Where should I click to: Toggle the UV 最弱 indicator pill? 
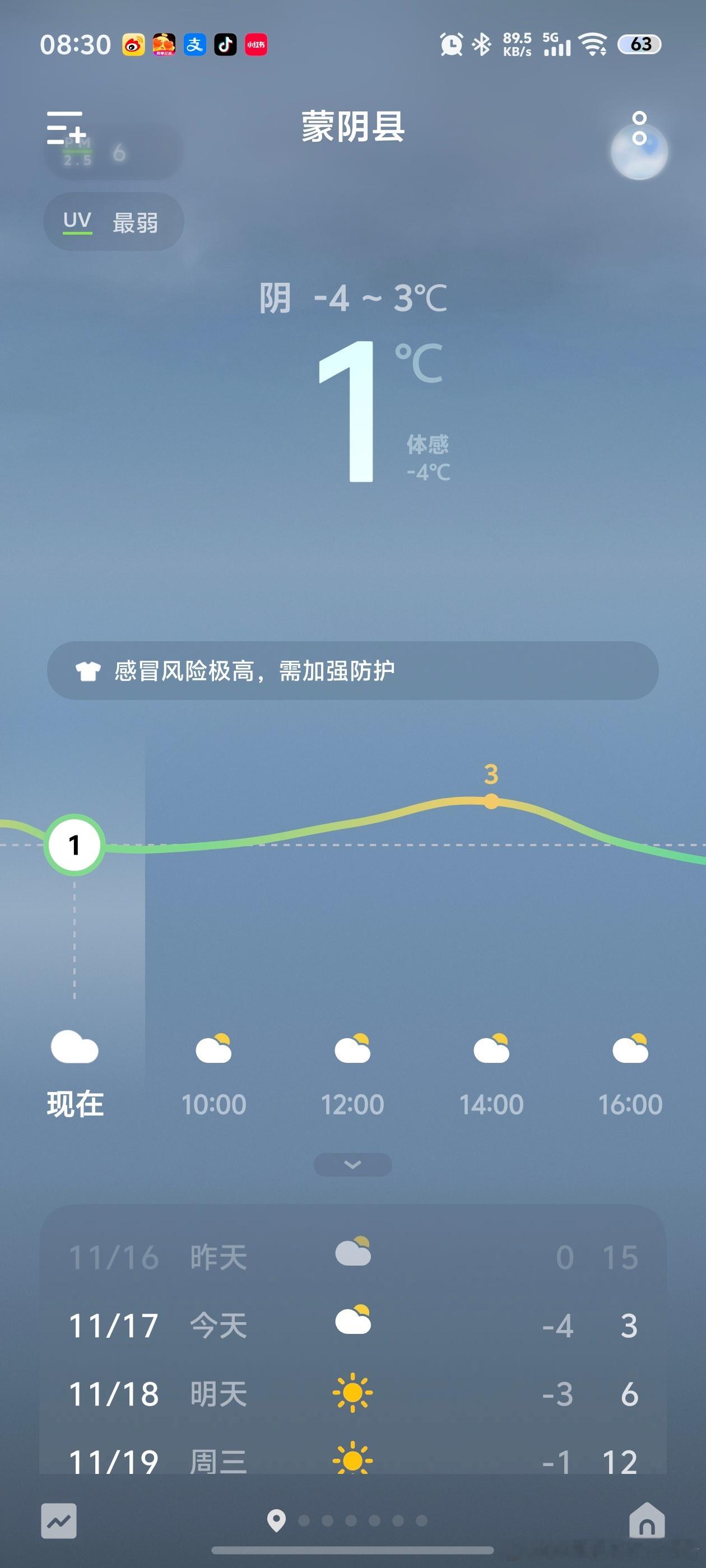[x=113, y=221]
